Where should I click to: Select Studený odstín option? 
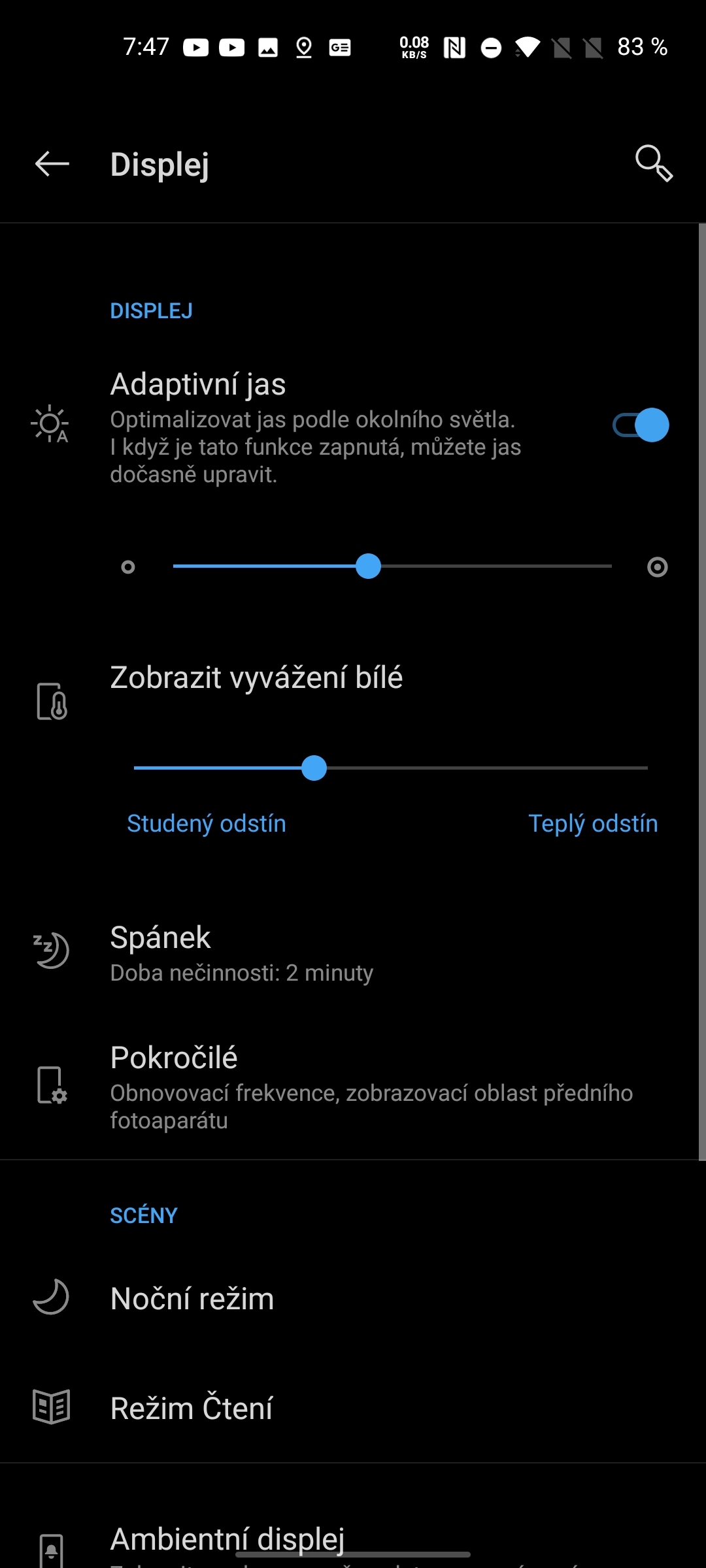point(206,823)
